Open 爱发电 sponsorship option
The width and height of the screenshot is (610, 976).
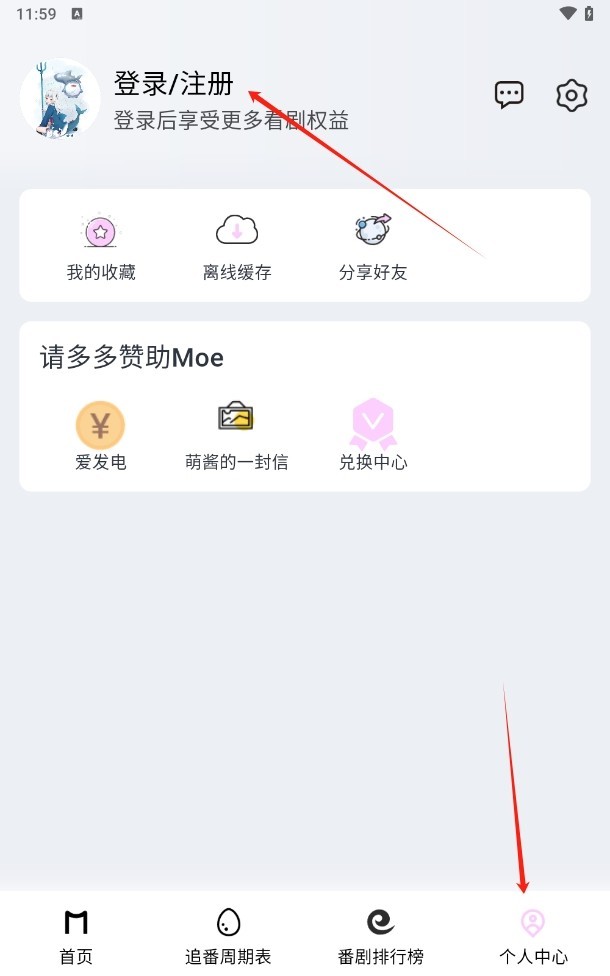point(100,436)
